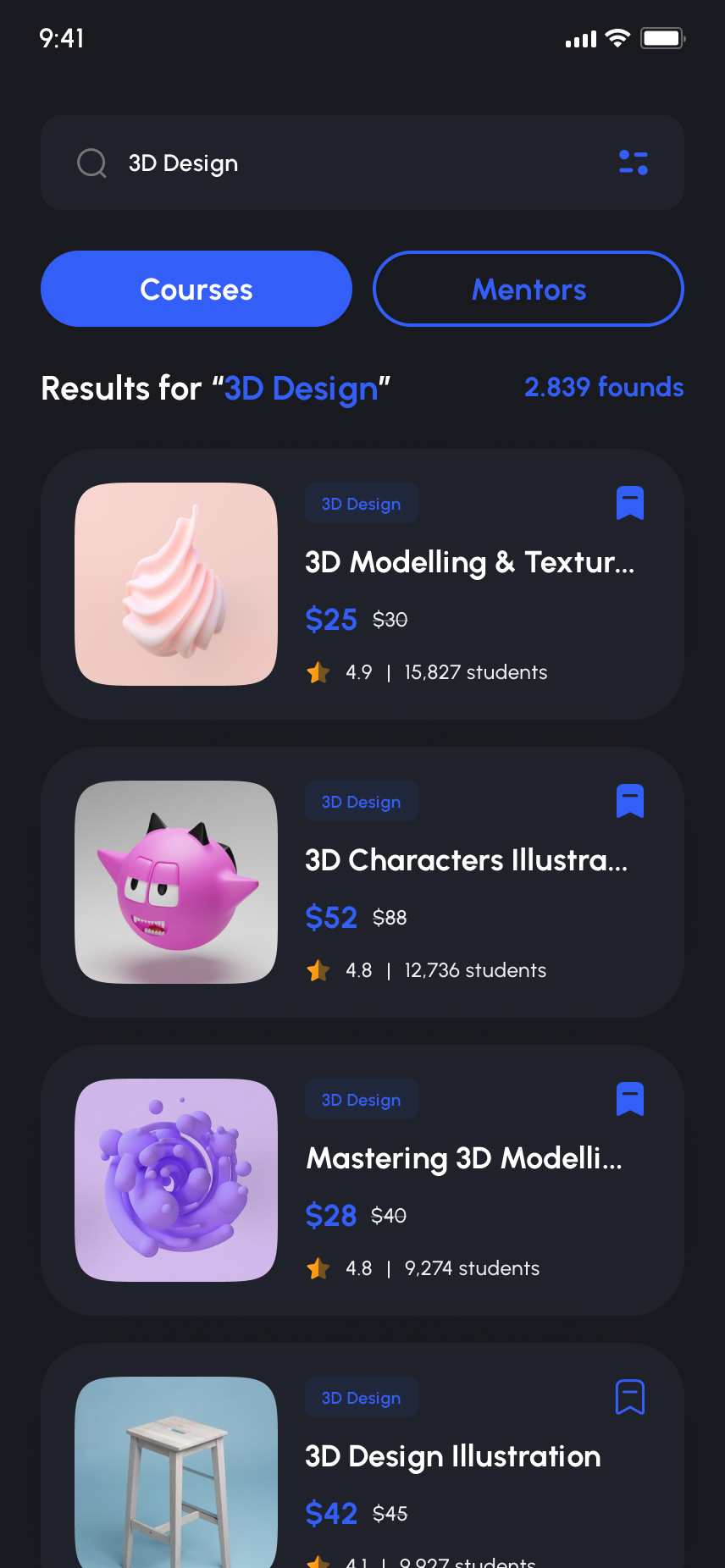Viewport: 725px width, 1568px height.
Task: Remove bookmark on 3D Characters Illustra... course
Action: (x=629, y=801)
